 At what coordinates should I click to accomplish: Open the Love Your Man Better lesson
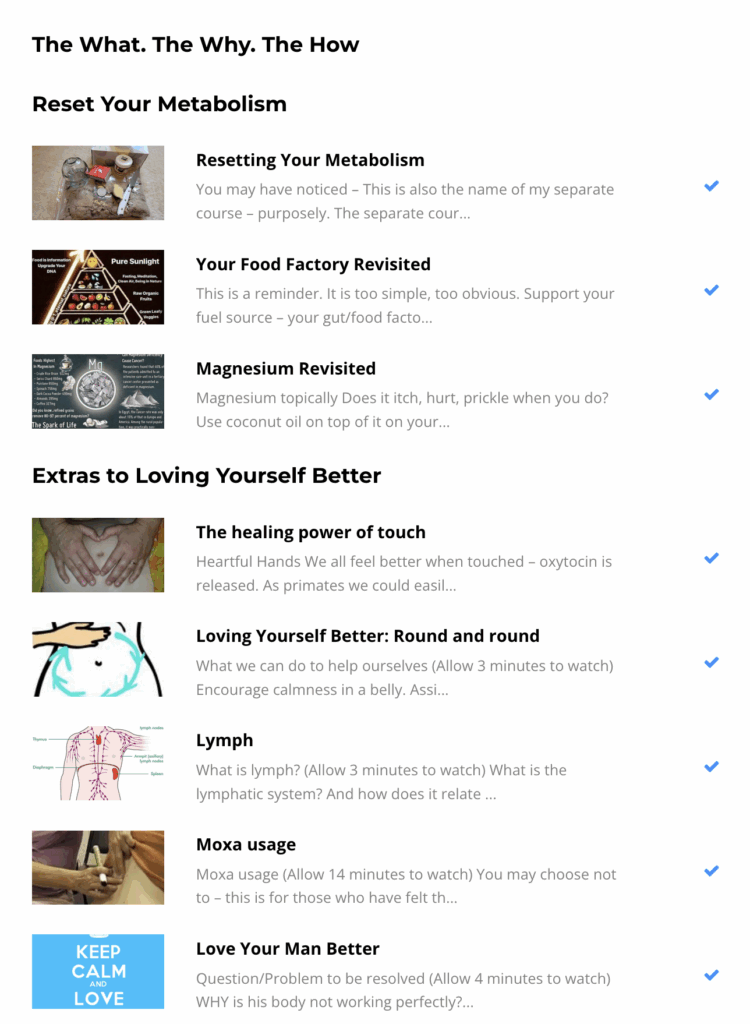click(x=288, y=948)
